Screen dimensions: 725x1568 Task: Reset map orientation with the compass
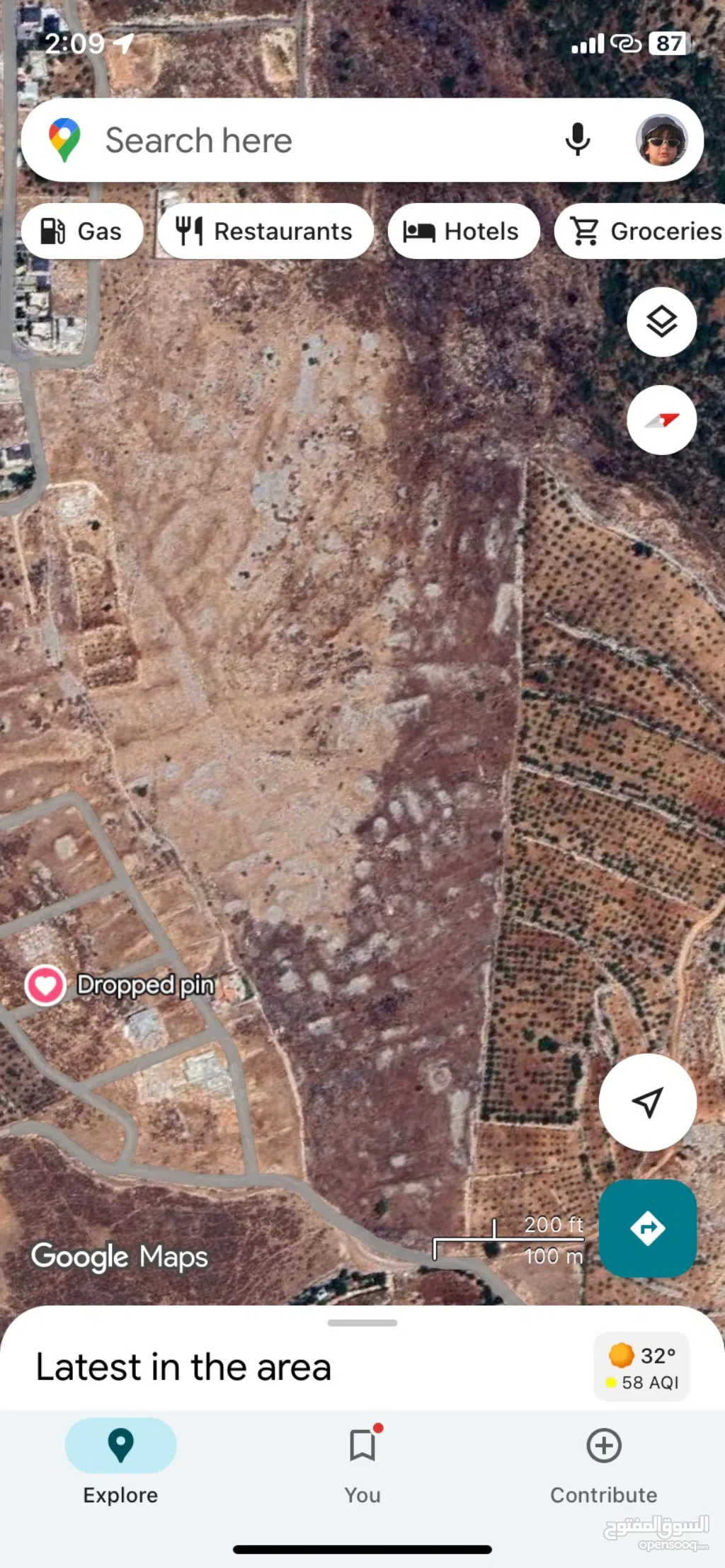[661, 420]
